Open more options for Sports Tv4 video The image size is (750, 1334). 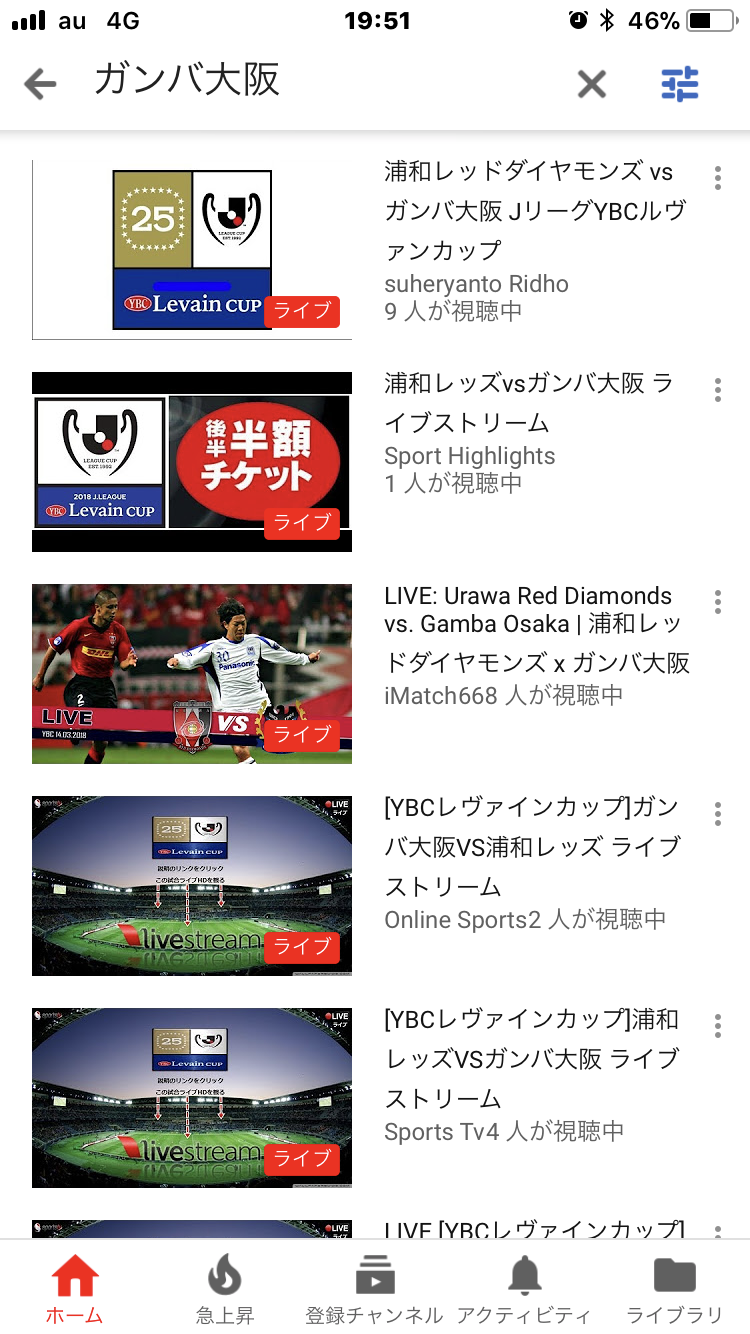[718, 1026]
